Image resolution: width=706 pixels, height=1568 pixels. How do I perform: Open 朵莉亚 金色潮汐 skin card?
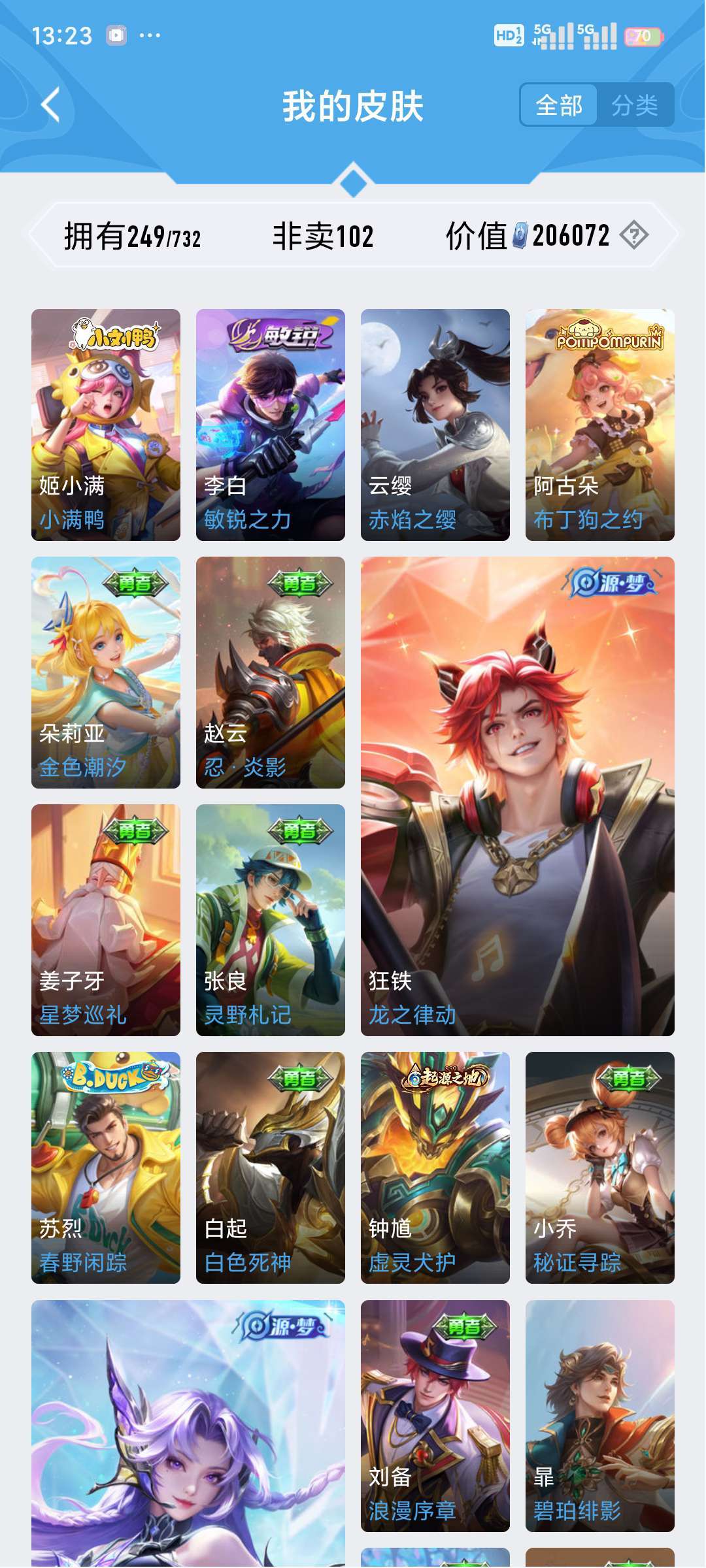(x=106, y=672)
